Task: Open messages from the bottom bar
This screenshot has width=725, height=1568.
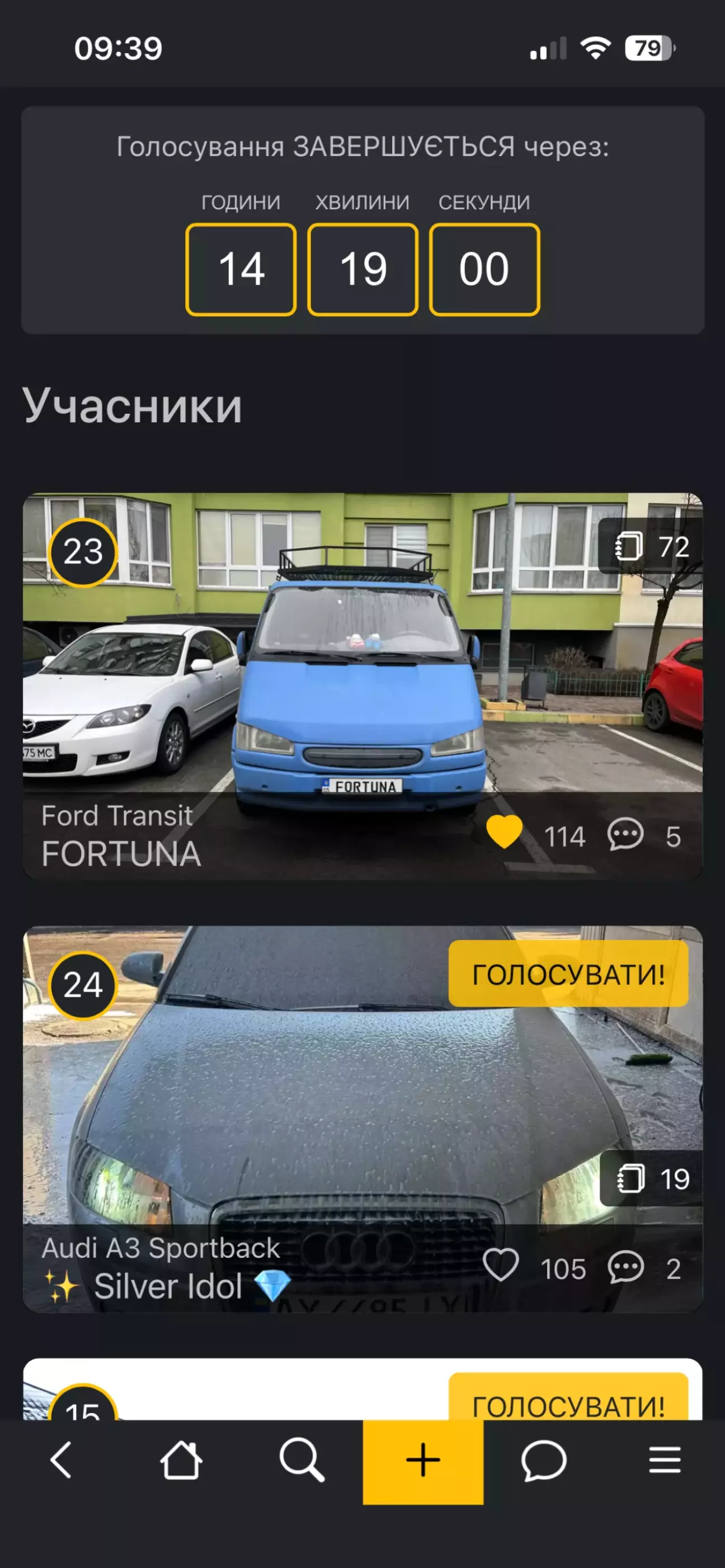Action: coord(544,1460)
